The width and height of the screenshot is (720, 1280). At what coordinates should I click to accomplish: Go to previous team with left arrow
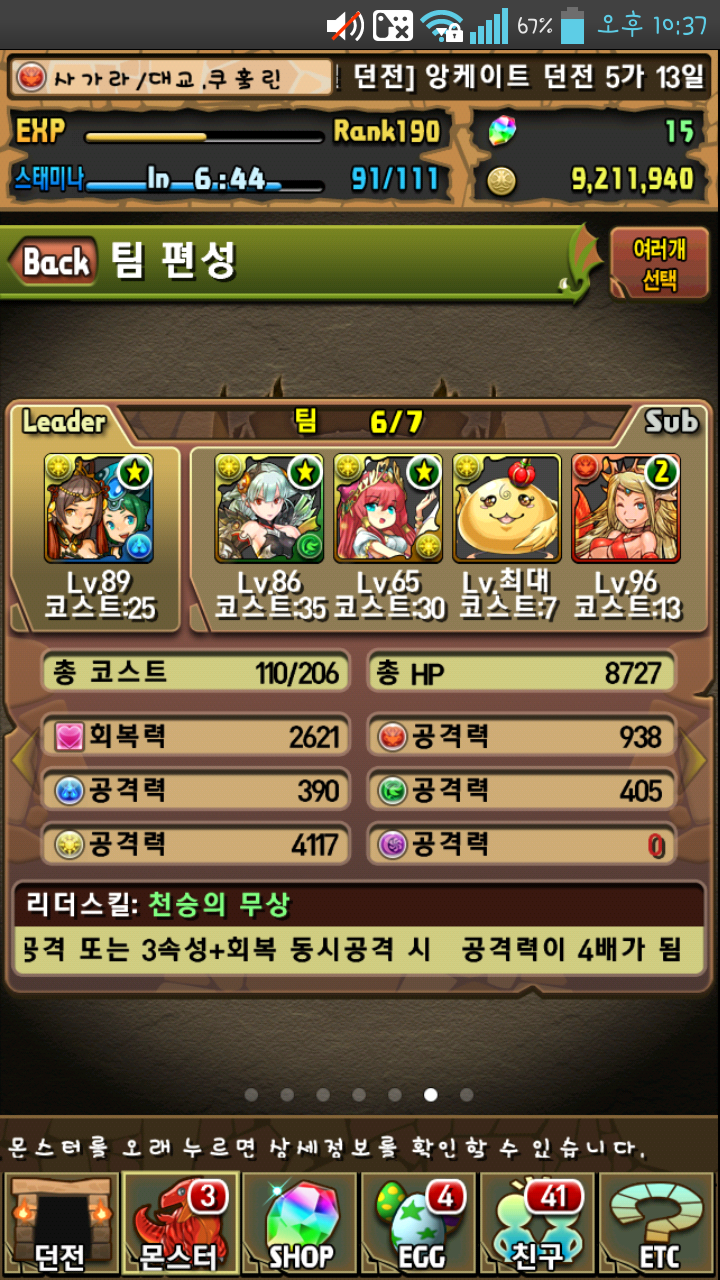click(20, 760)
